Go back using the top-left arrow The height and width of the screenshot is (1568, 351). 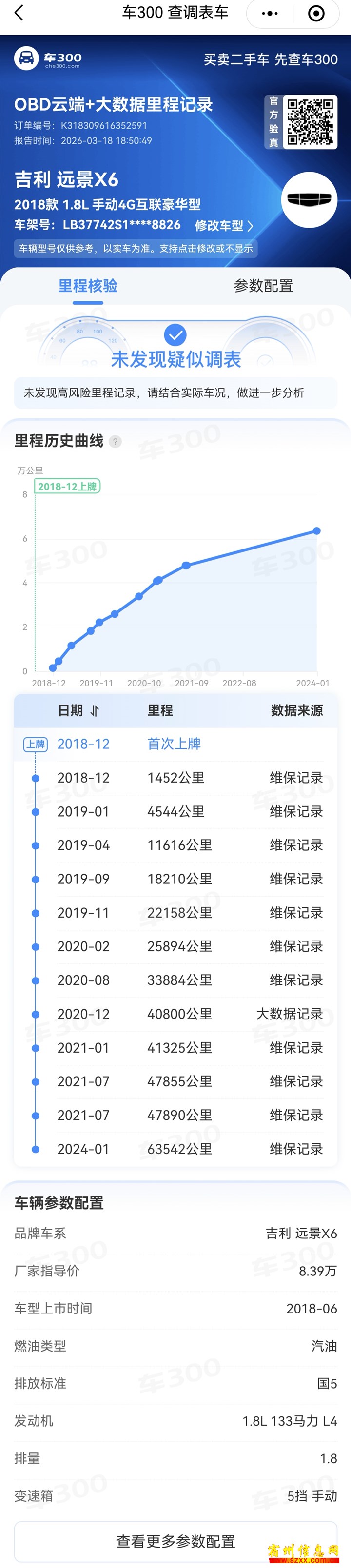pyautogui.click(x=19, y=13)
